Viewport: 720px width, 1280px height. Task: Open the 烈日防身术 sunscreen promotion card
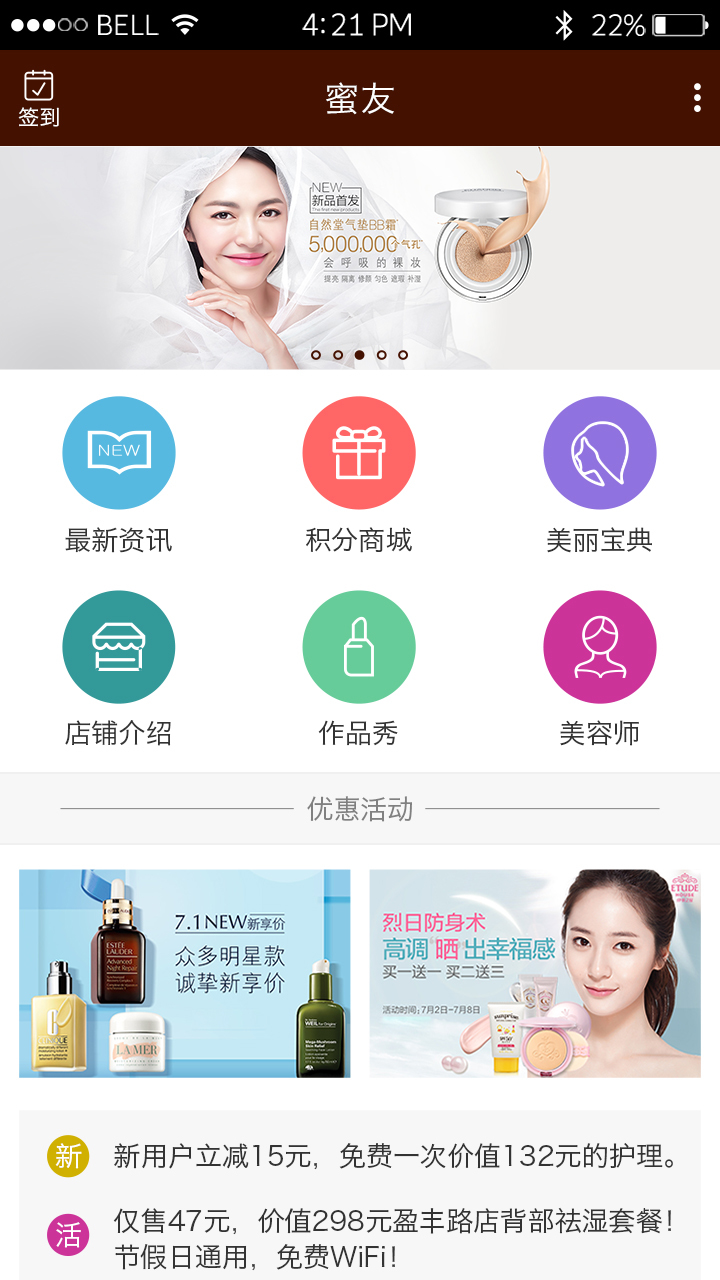(x=535, y=973)
